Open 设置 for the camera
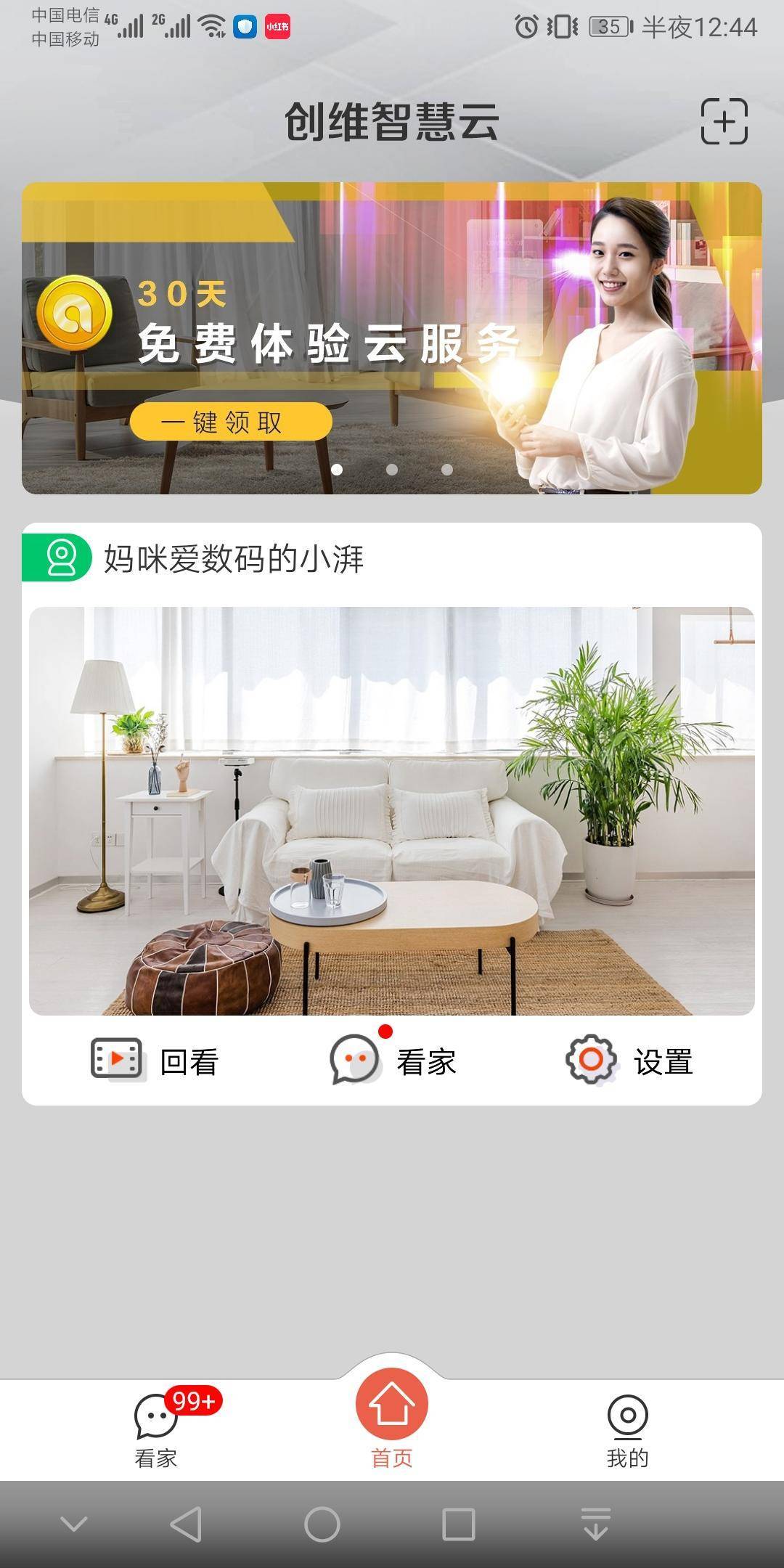The image size is (784, 1568). 629,1061
